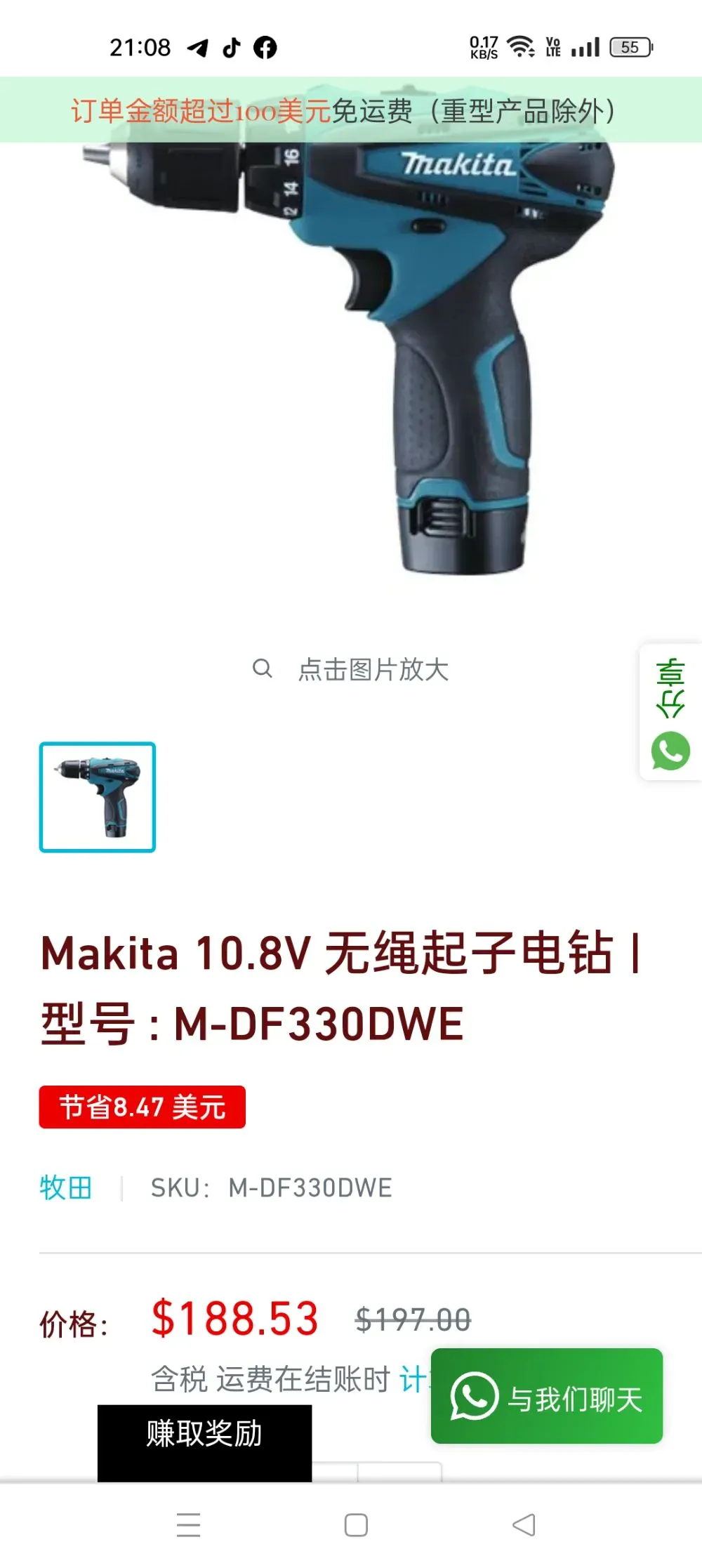Open the 牧田 brand link
This screenshot has height=1568, width=702.
(x=66, y=1188)
